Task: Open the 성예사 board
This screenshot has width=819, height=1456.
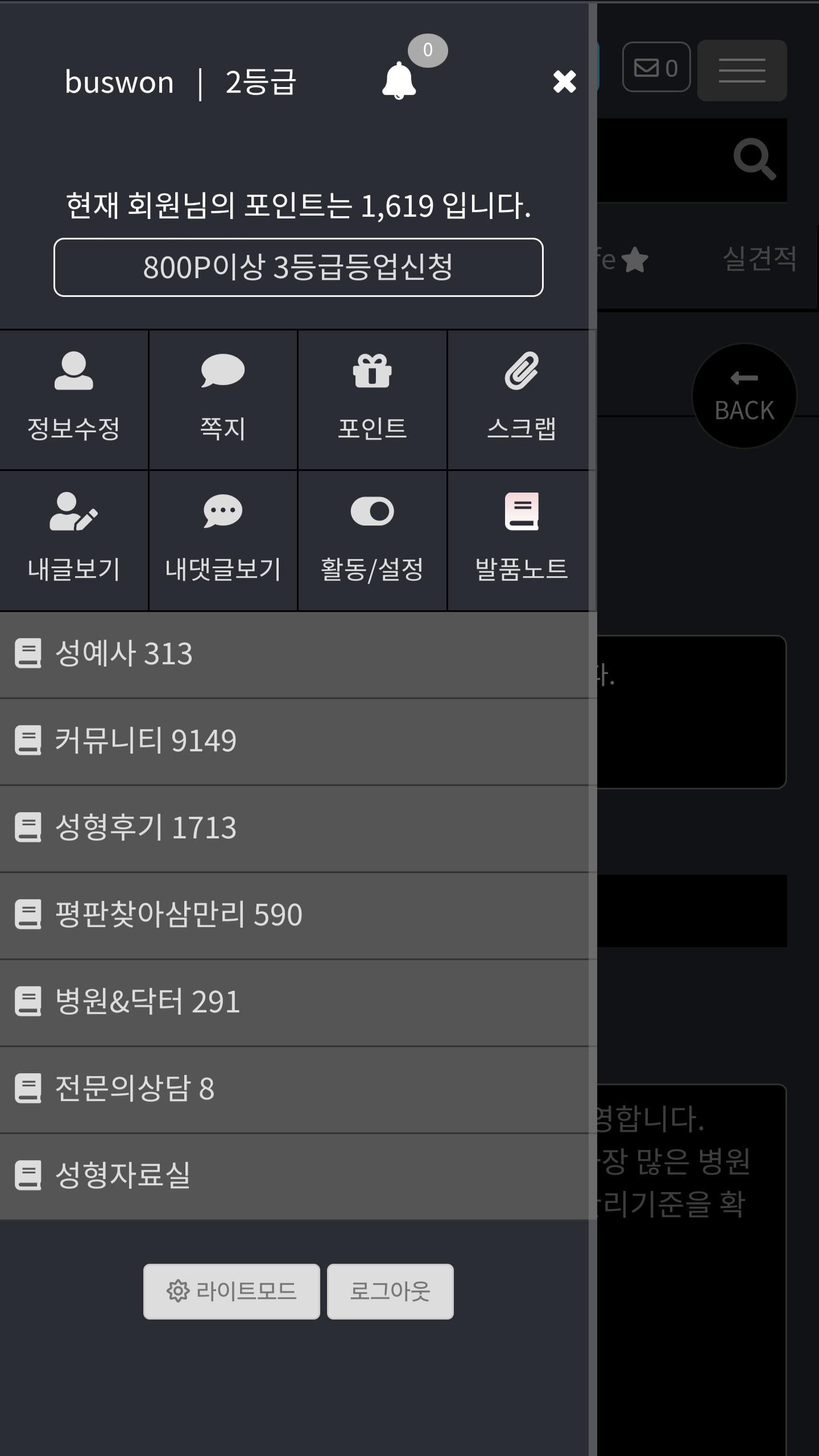Action: 295,655
